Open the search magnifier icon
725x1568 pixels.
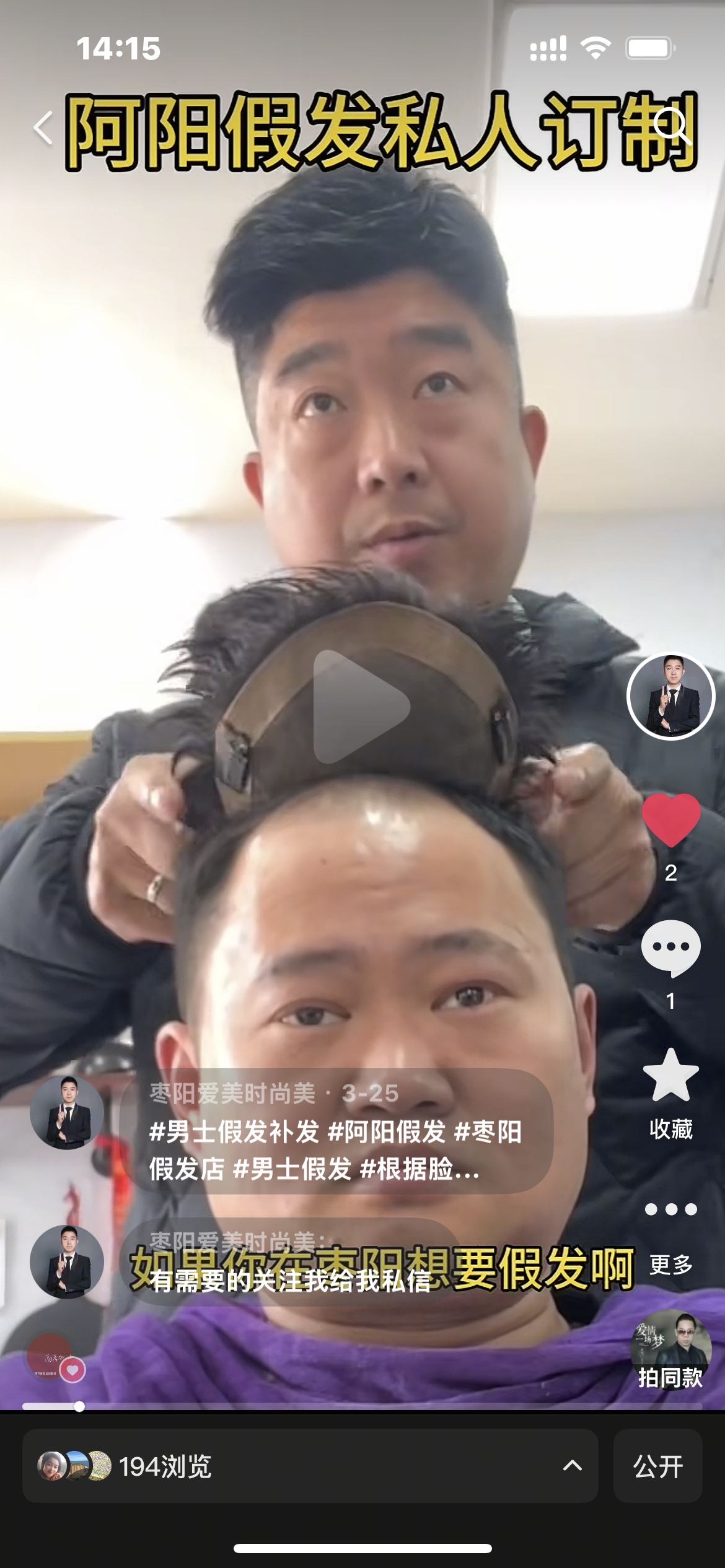(x=672, y=125)
